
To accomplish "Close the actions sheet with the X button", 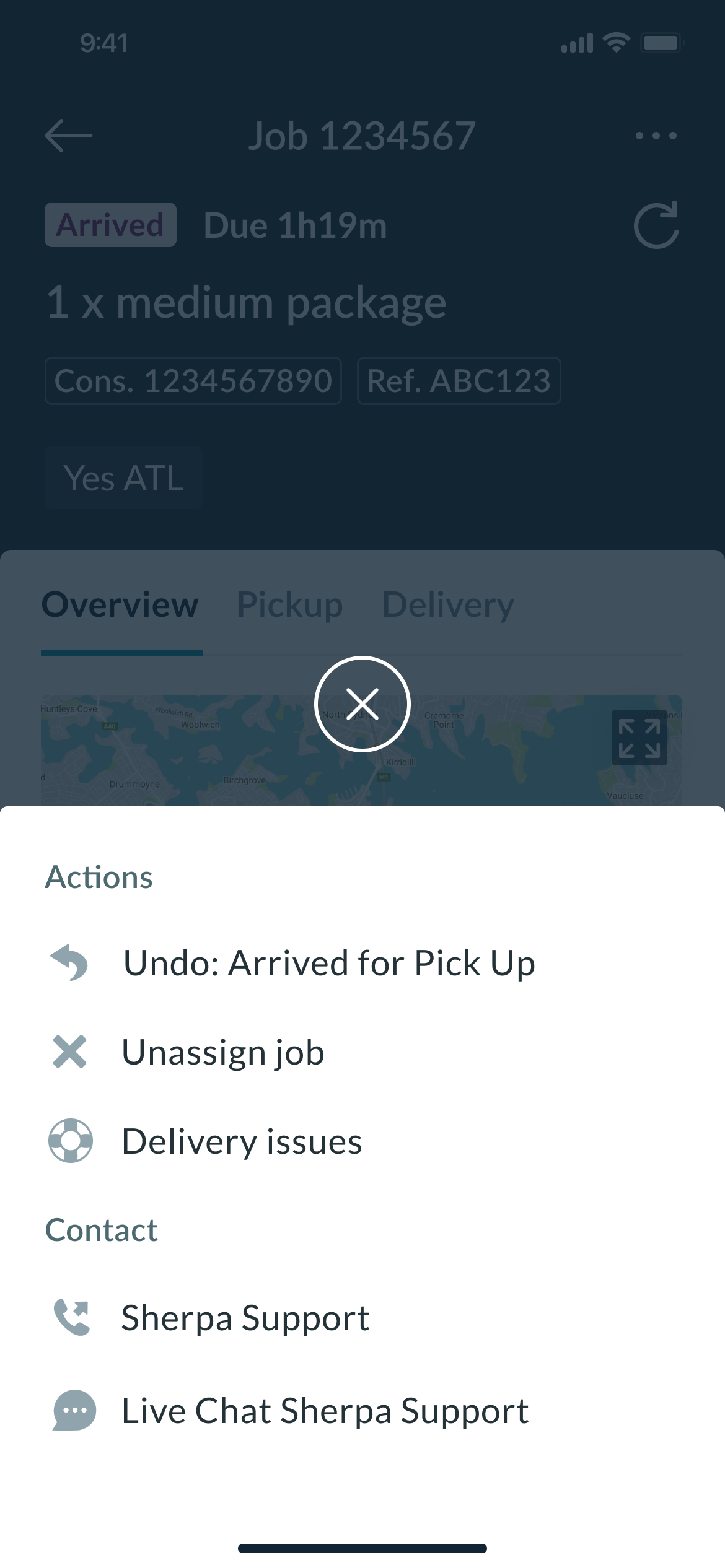I will tap(362, 704).
